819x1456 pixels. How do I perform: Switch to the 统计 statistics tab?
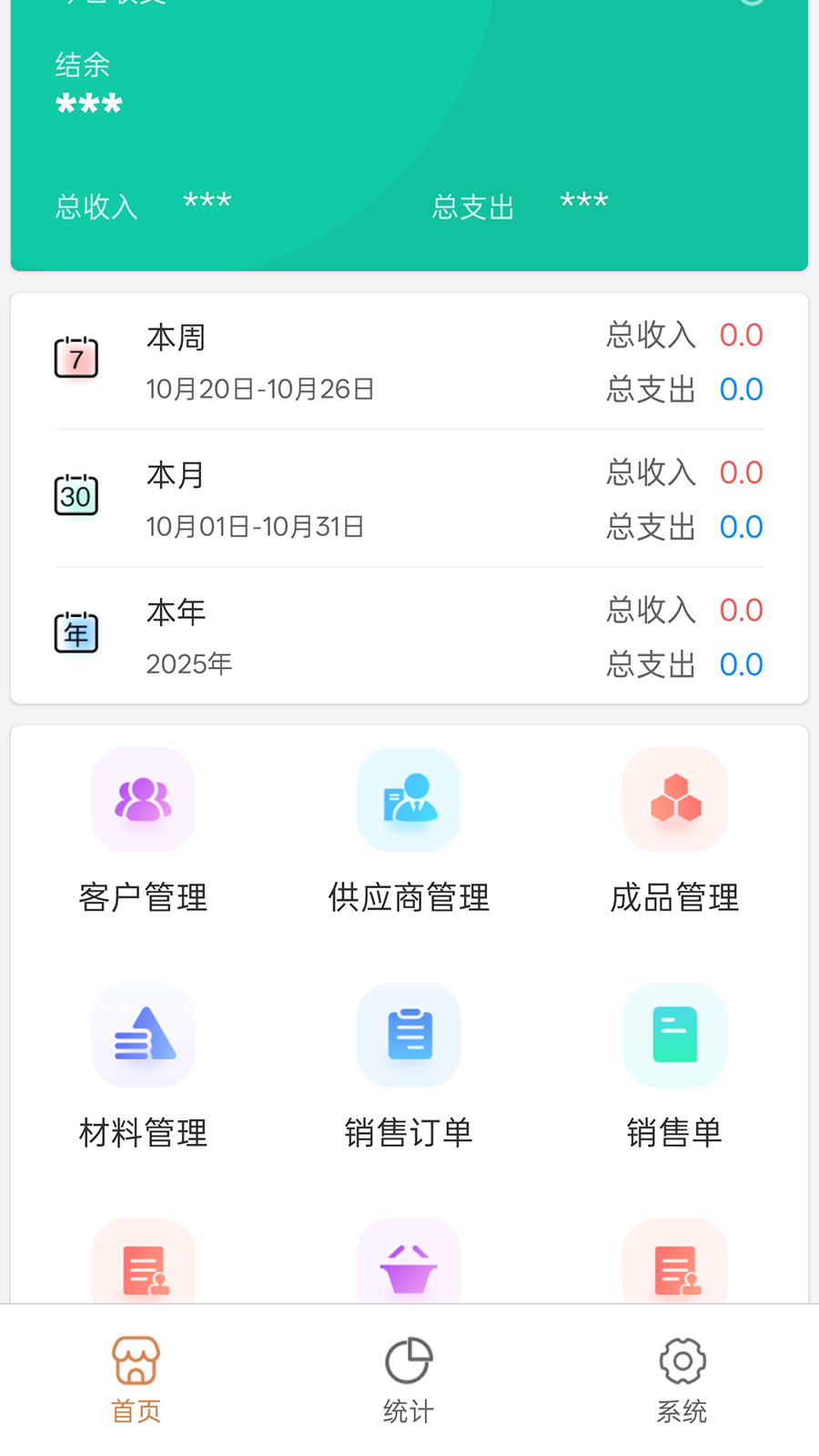pyautogui.click(x=408, y=1379)
